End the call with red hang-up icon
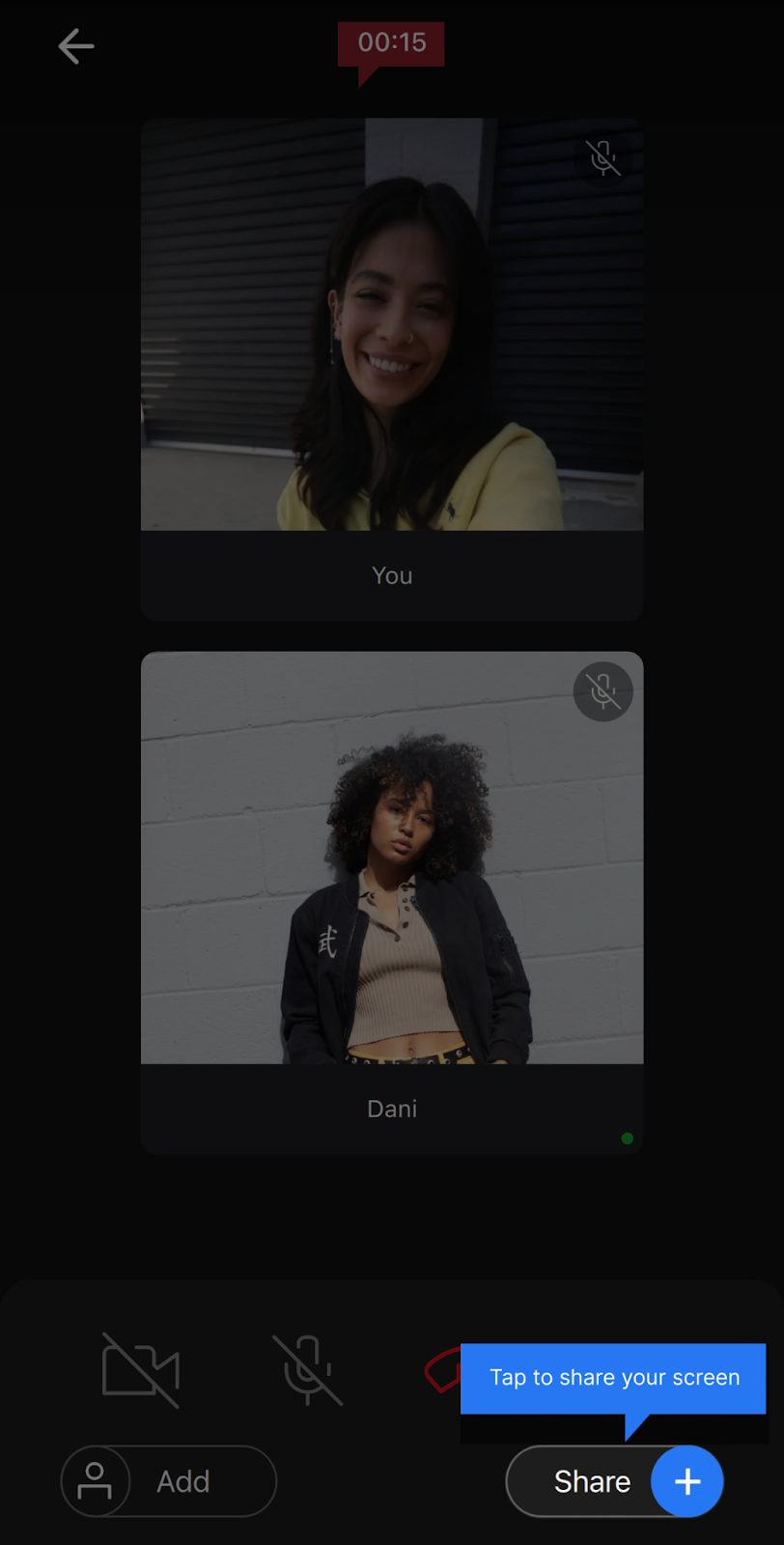This screenshot has width=784, height=1545. tap(442, 1371)
